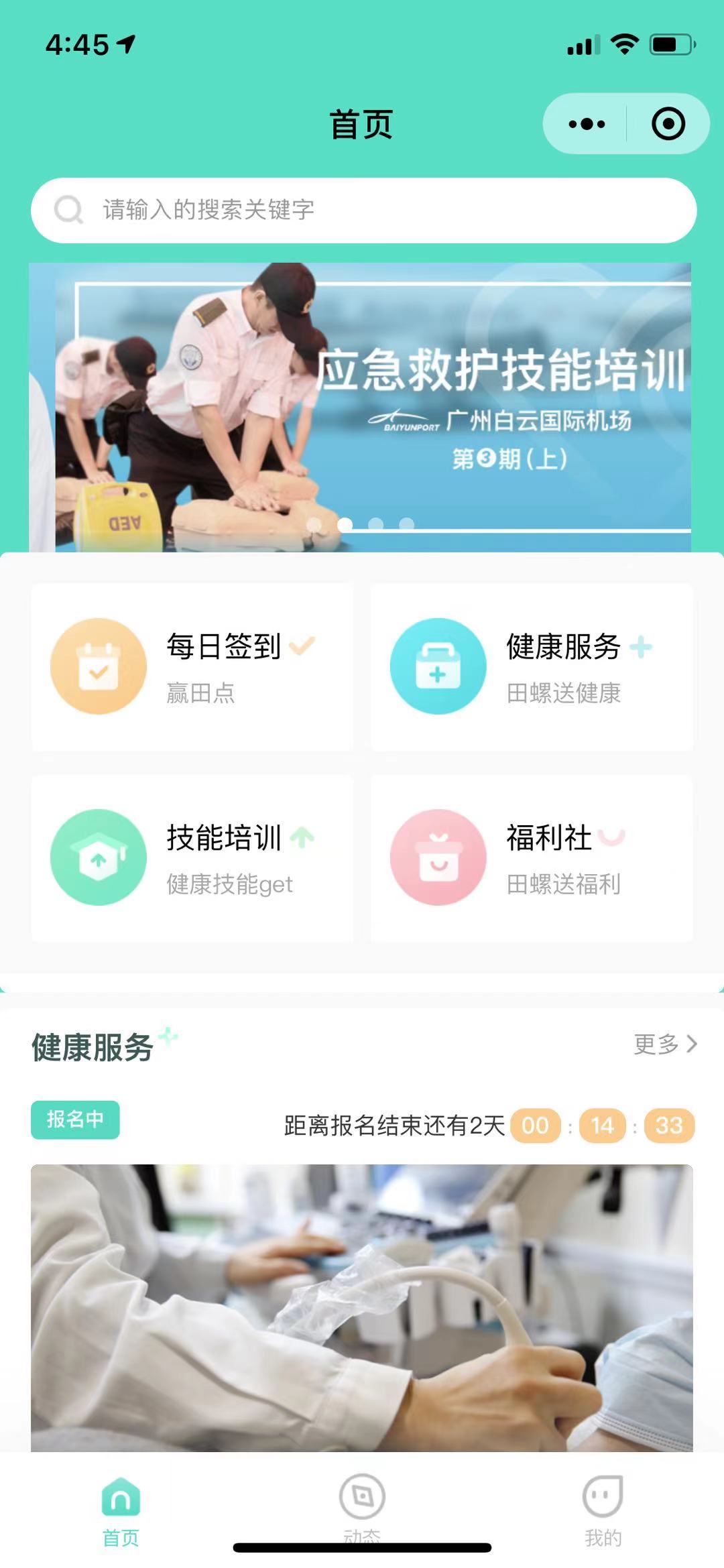Open the 报名中 ultrasound health service card

click(x=362, y=1307)
